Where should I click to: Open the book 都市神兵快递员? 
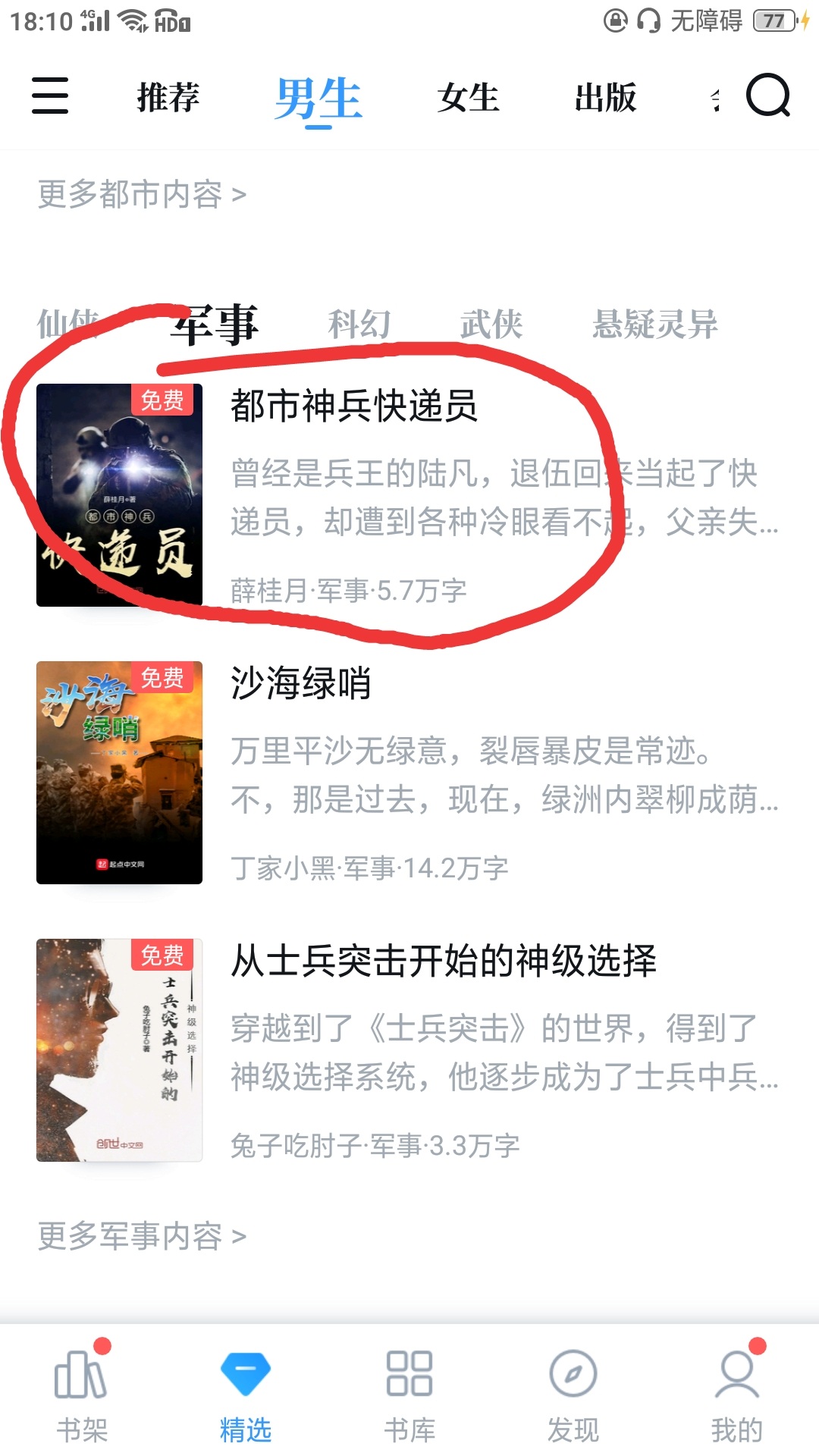[409, 495]
